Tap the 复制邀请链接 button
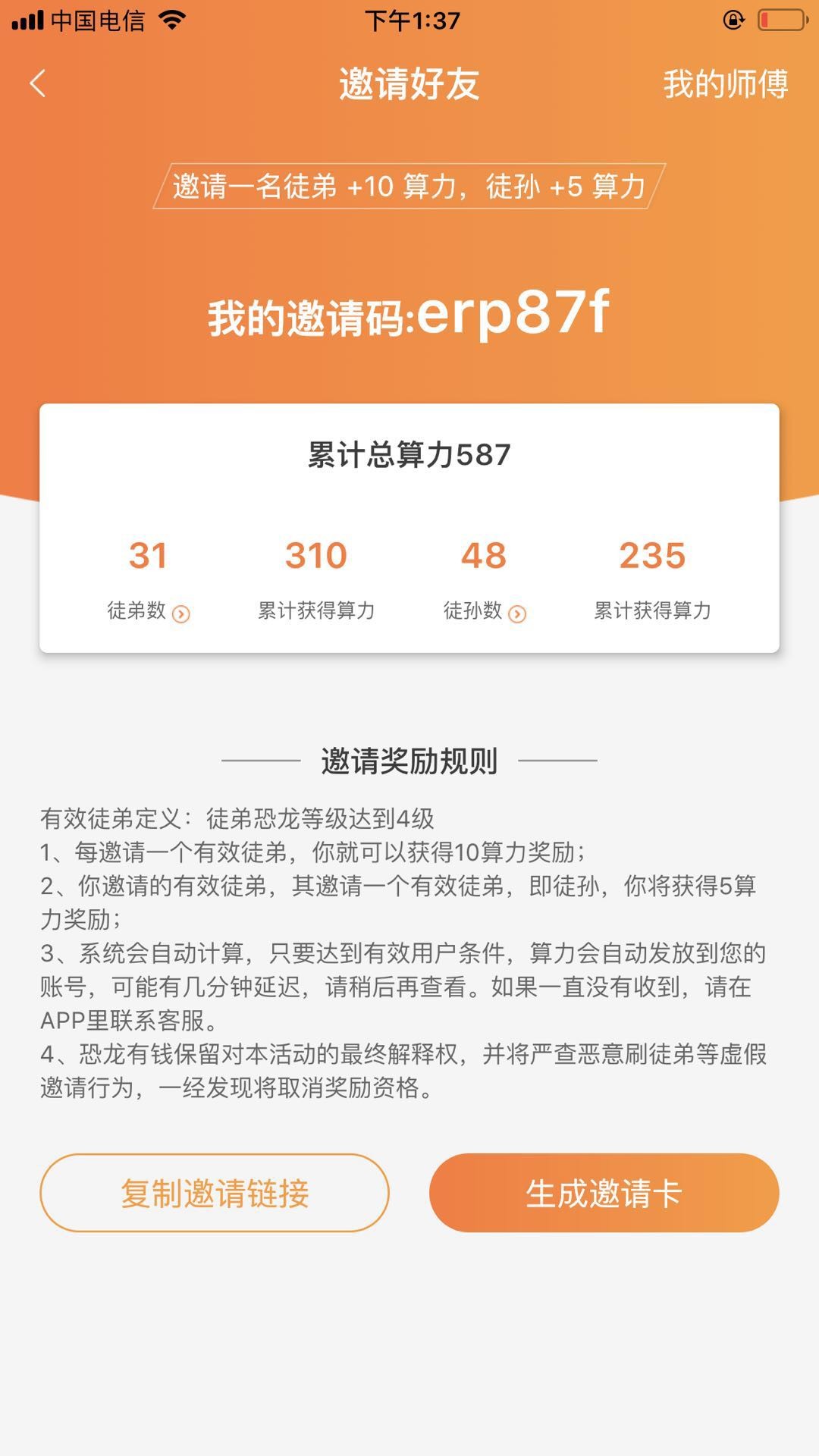The height and width of the screenshot is (1456, 819). point(215,1193)
